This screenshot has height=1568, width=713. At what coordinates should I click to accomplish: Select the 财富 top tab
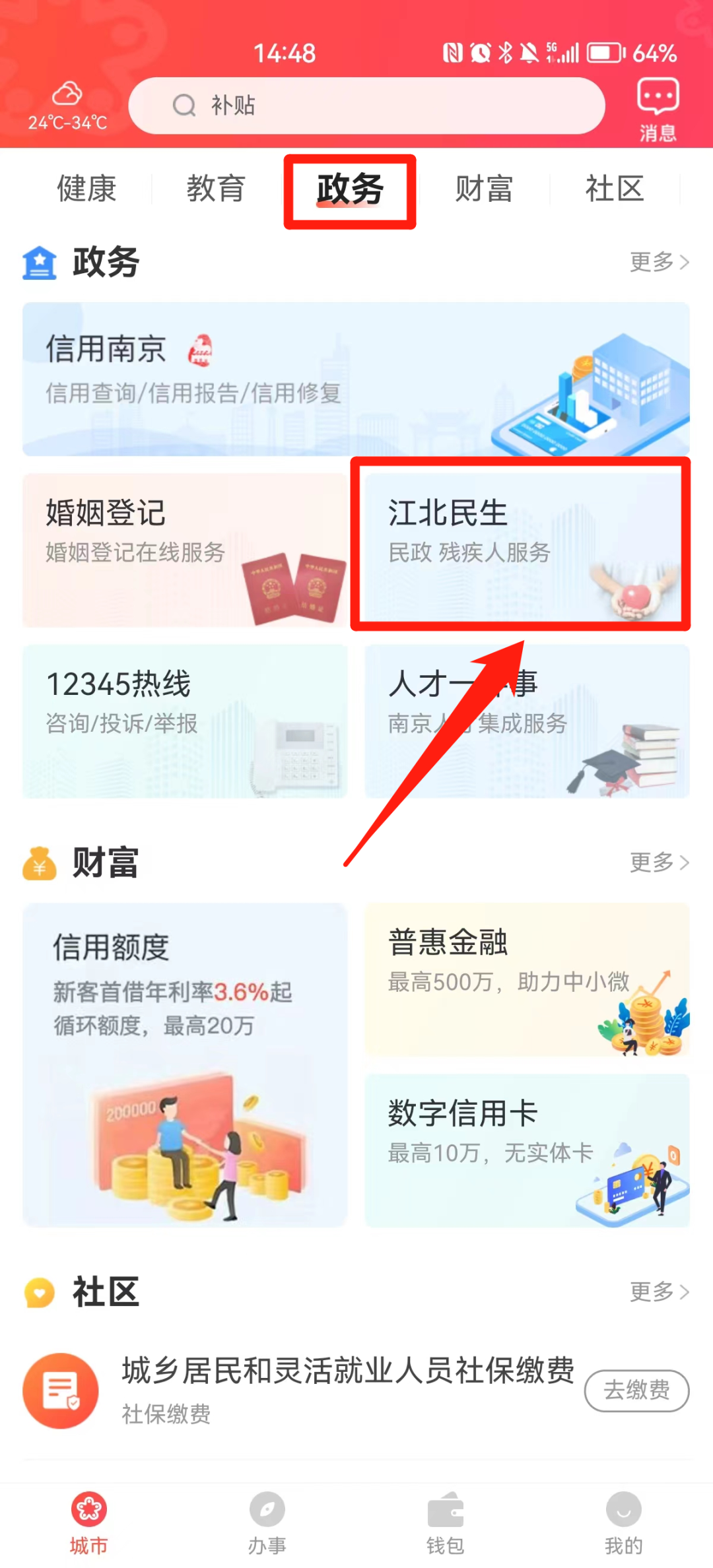coord(484,189)
